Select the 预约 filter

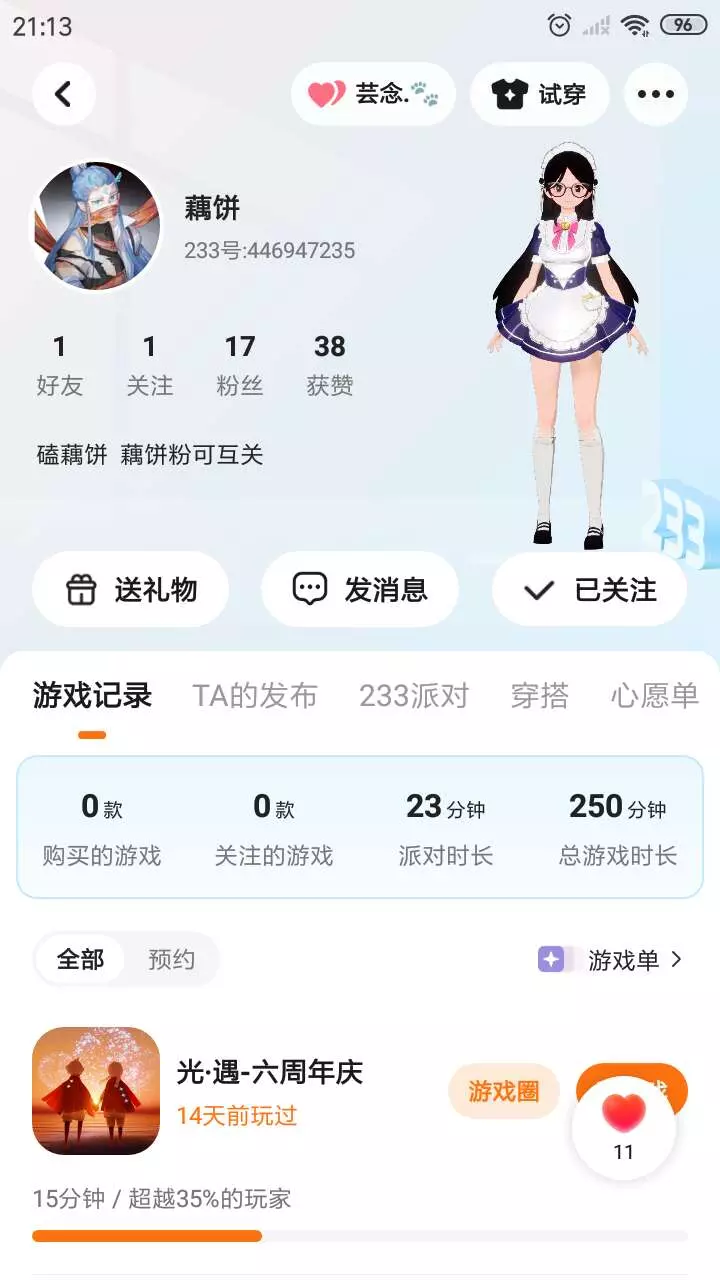[x=171, y=960]
